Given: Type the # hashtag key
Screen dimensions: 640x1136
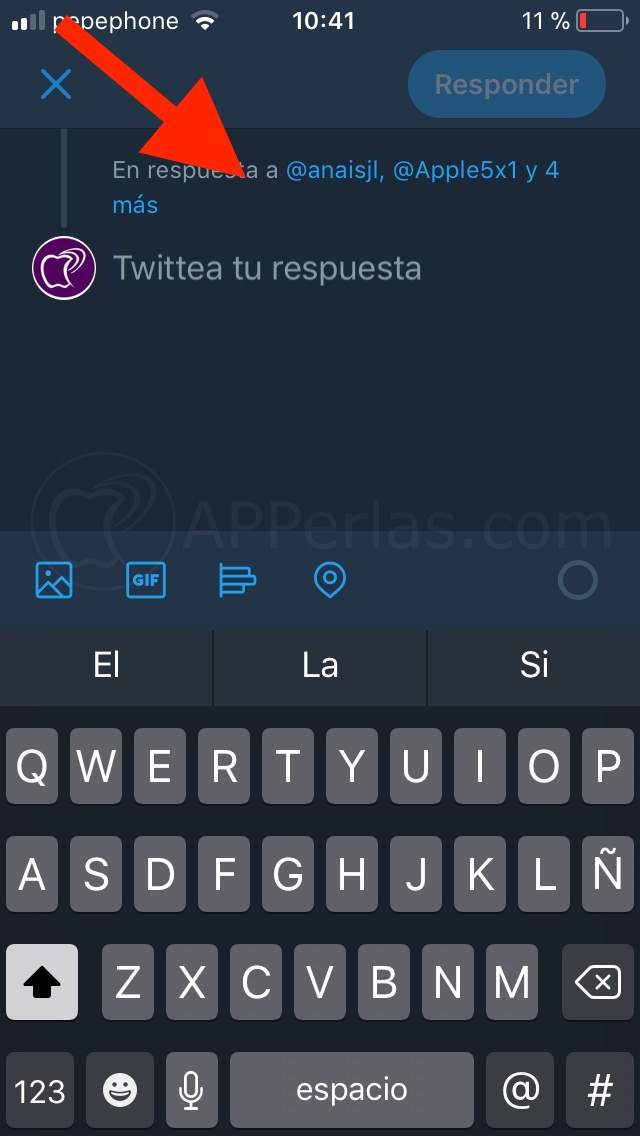Looking at the screenshot, I should point(599,1090).
